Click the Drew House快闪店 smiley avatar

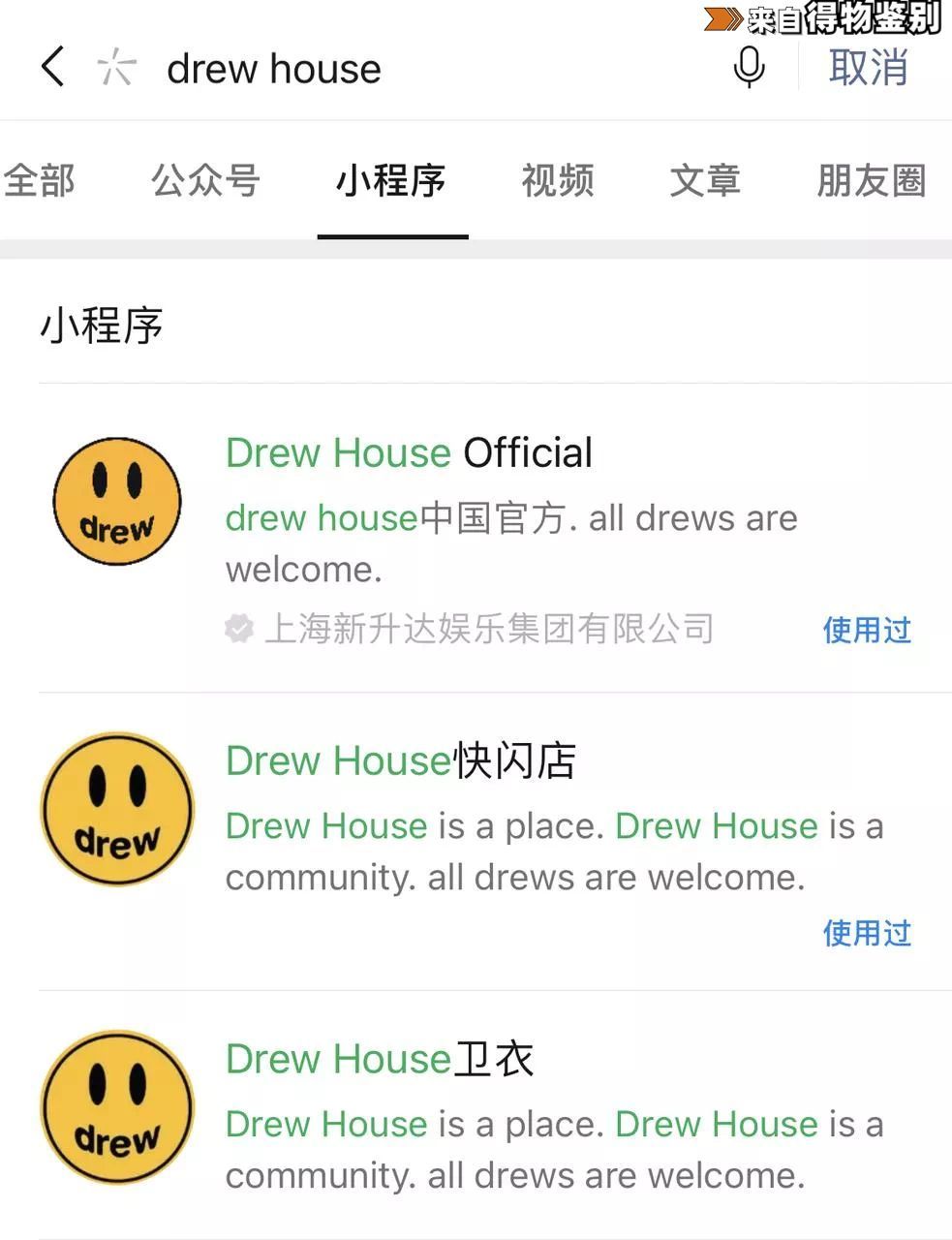tap(116, 809)
